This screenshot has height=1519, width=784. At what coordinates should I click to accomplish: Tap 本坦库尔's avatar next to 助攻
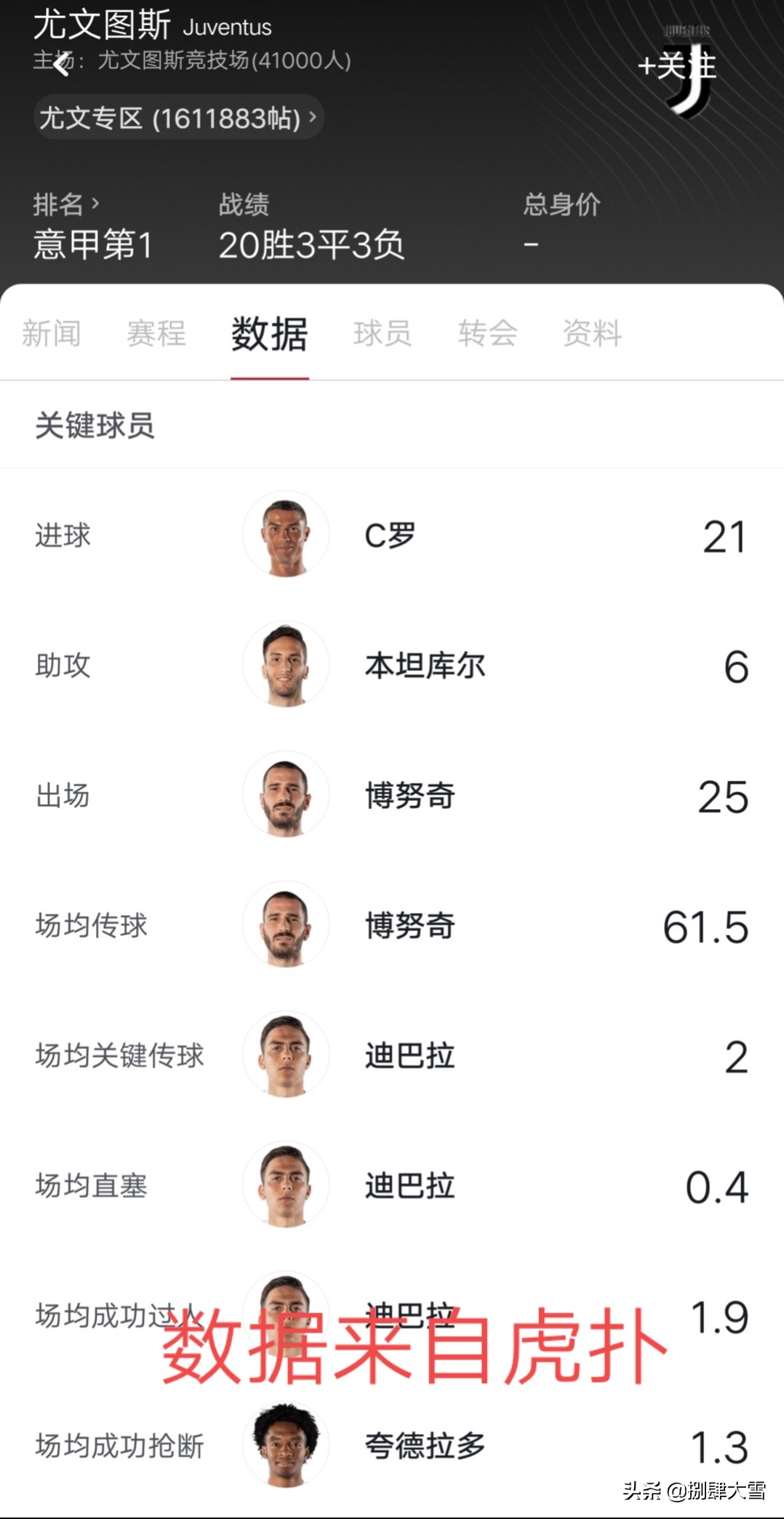(x=286, y=664)
